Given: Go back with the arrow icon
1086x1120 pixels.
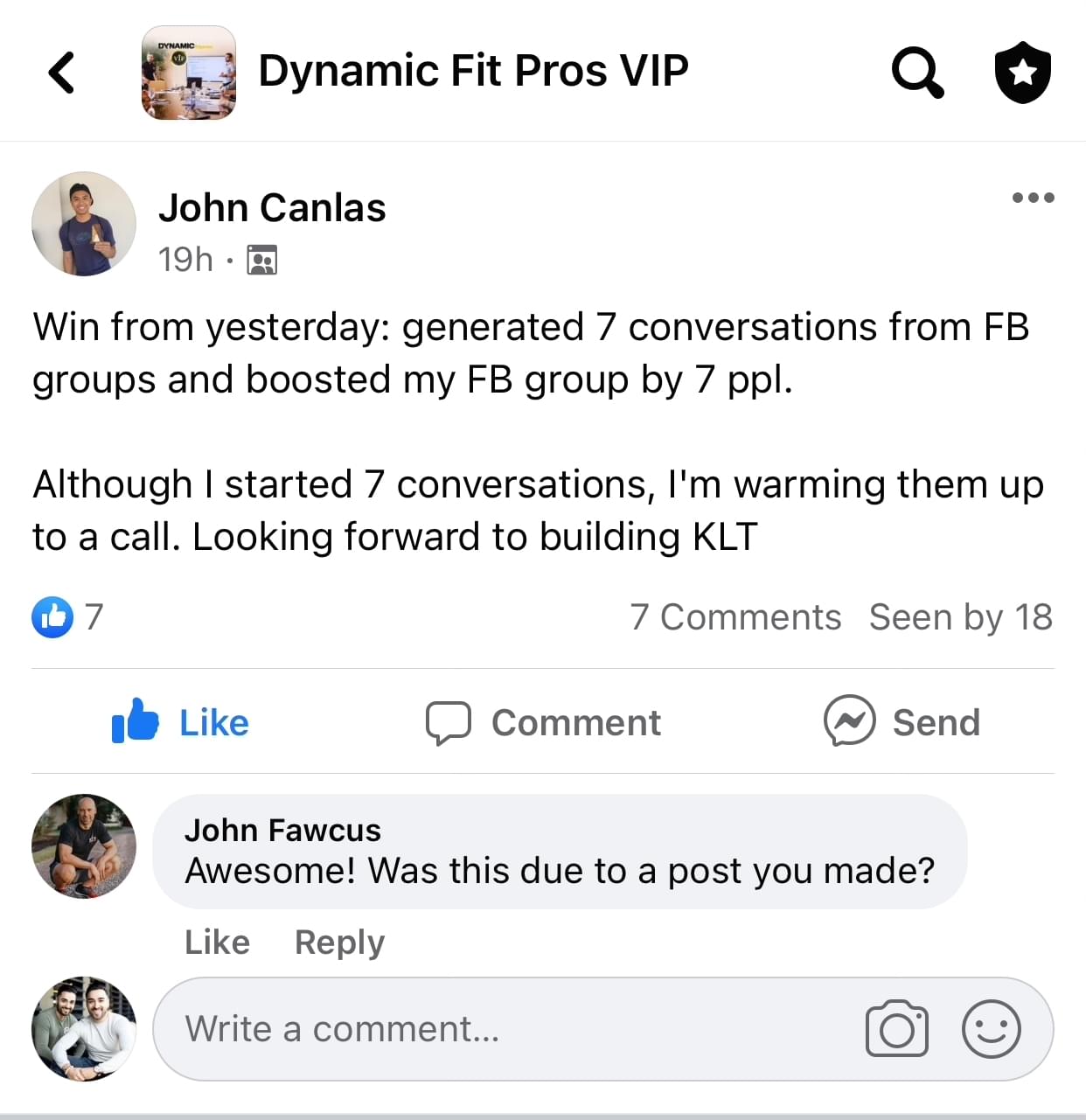Looking at the screenshot, I should (61, 73).
